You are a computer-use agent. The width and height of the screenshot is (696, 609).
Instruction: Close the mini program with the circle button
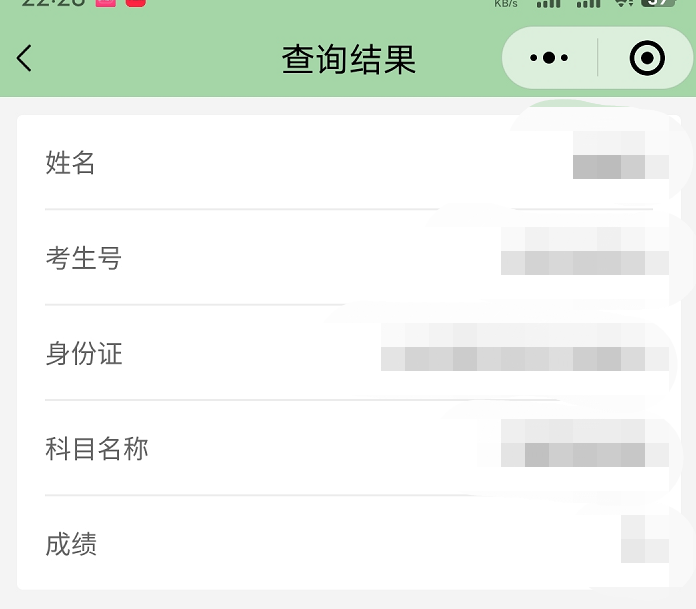(647, 58)
